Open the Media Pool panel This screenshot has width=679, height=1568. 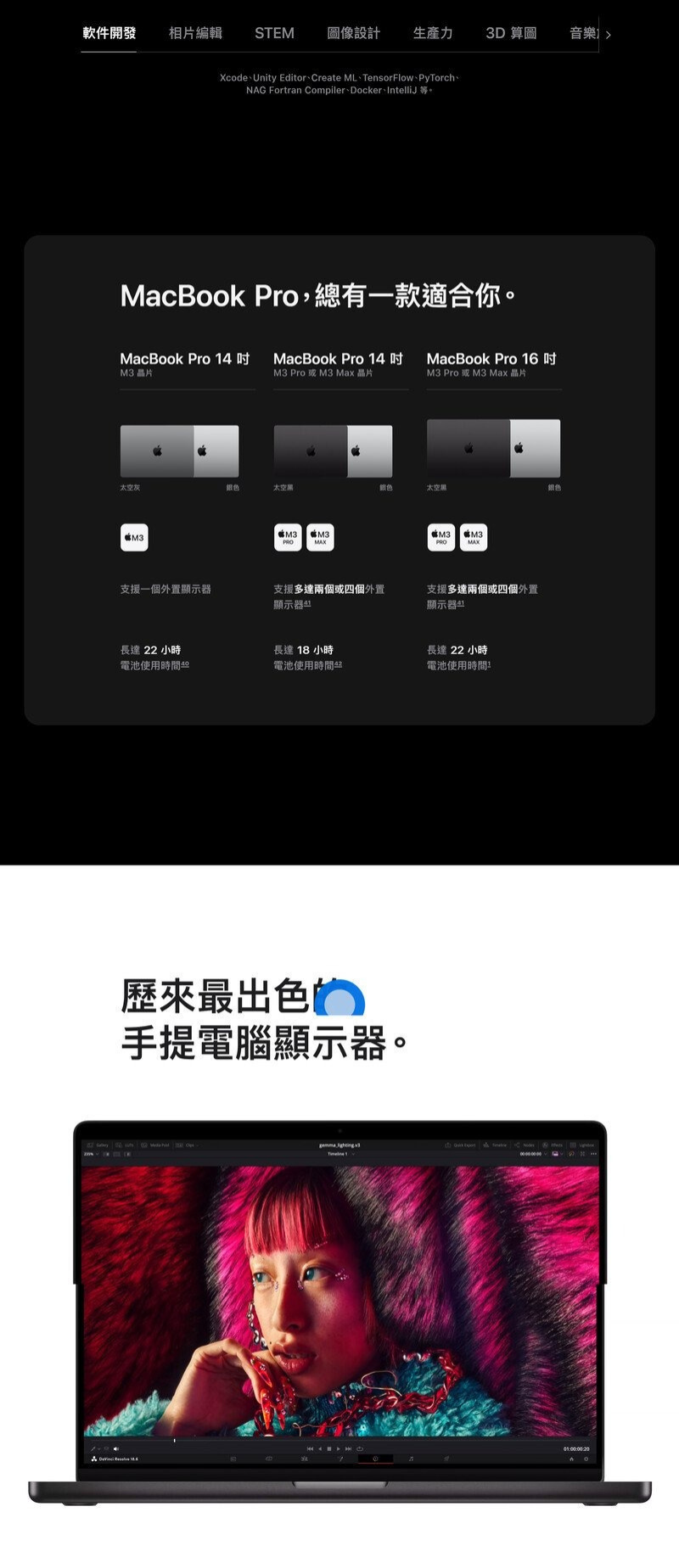pos(157,1145)
